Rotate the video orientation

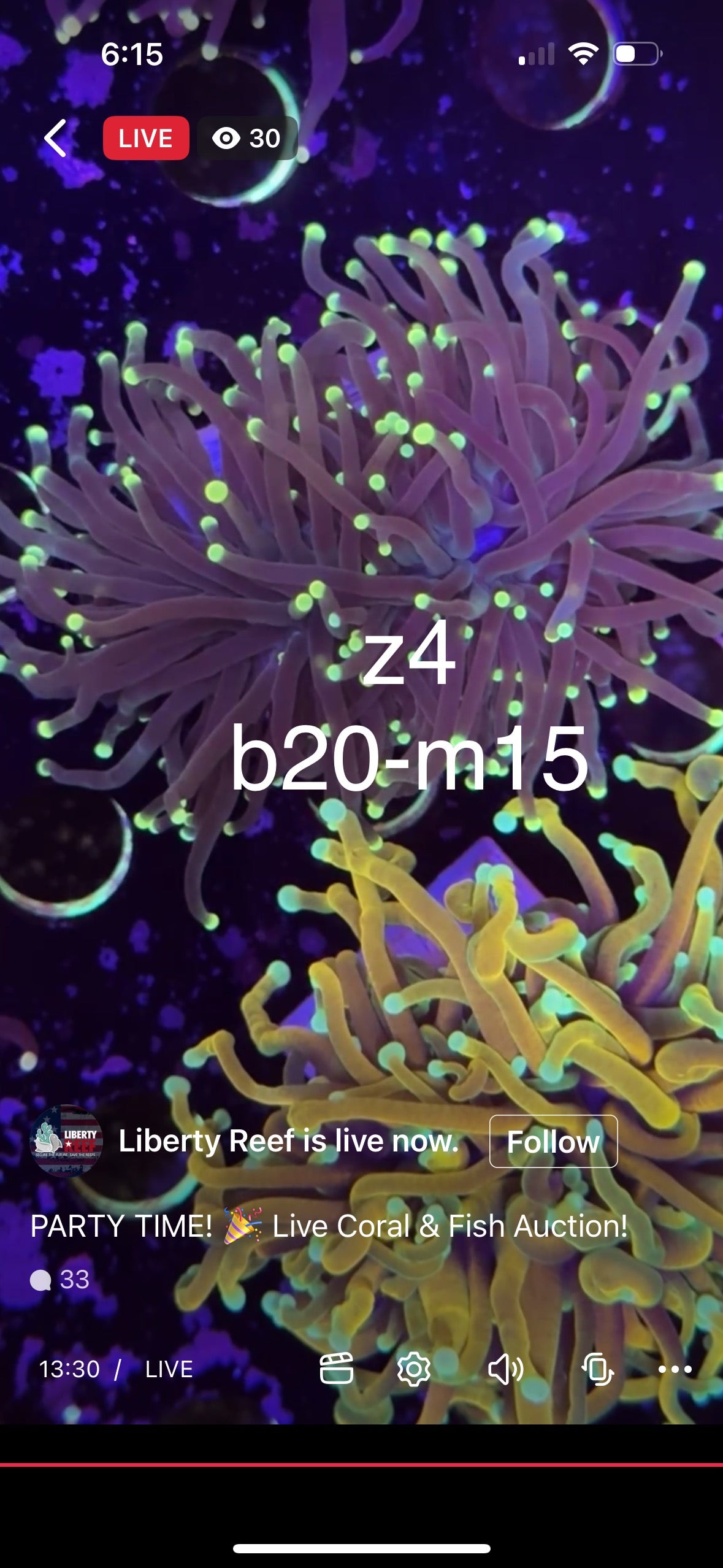click(x=597, y=1369)
